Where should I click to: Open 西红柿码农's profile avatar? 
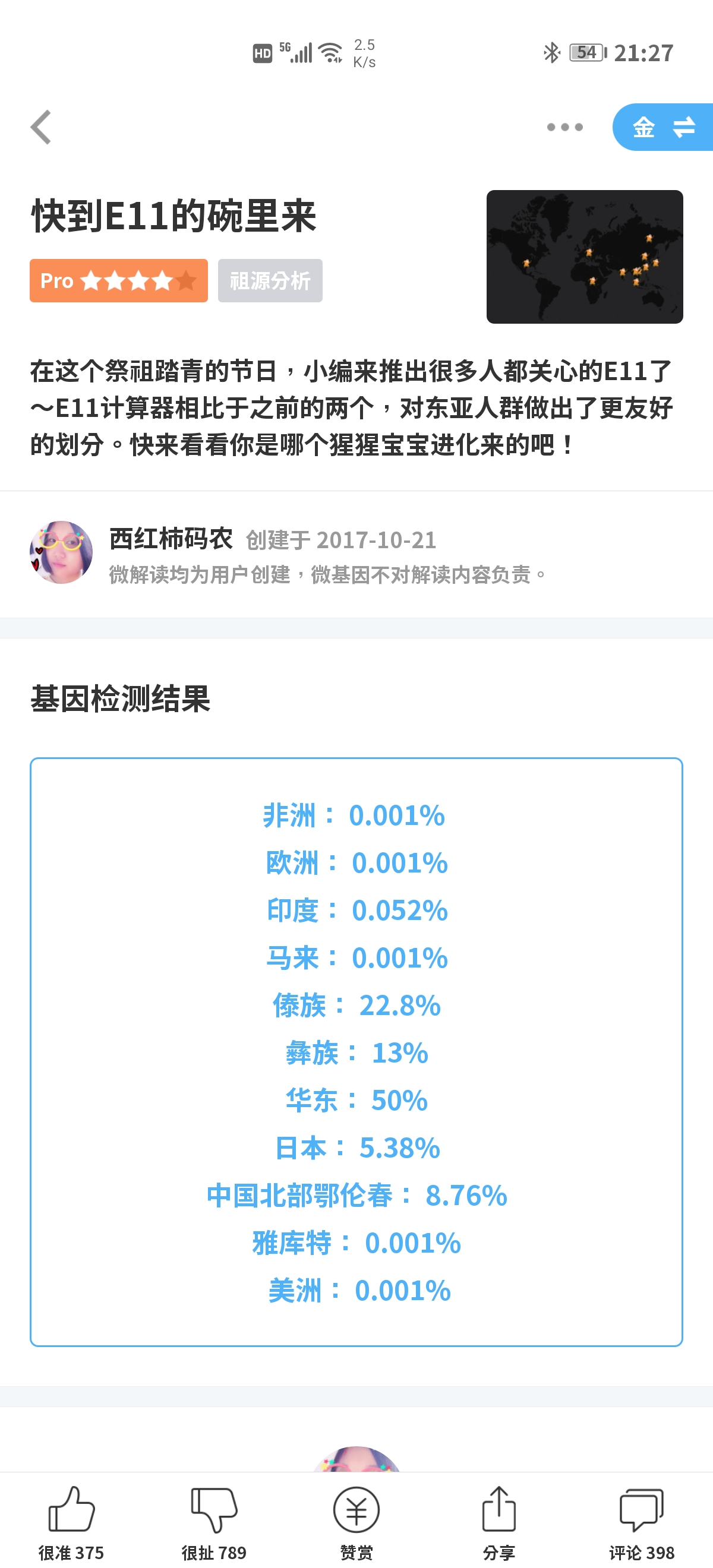tap(62, 552)
